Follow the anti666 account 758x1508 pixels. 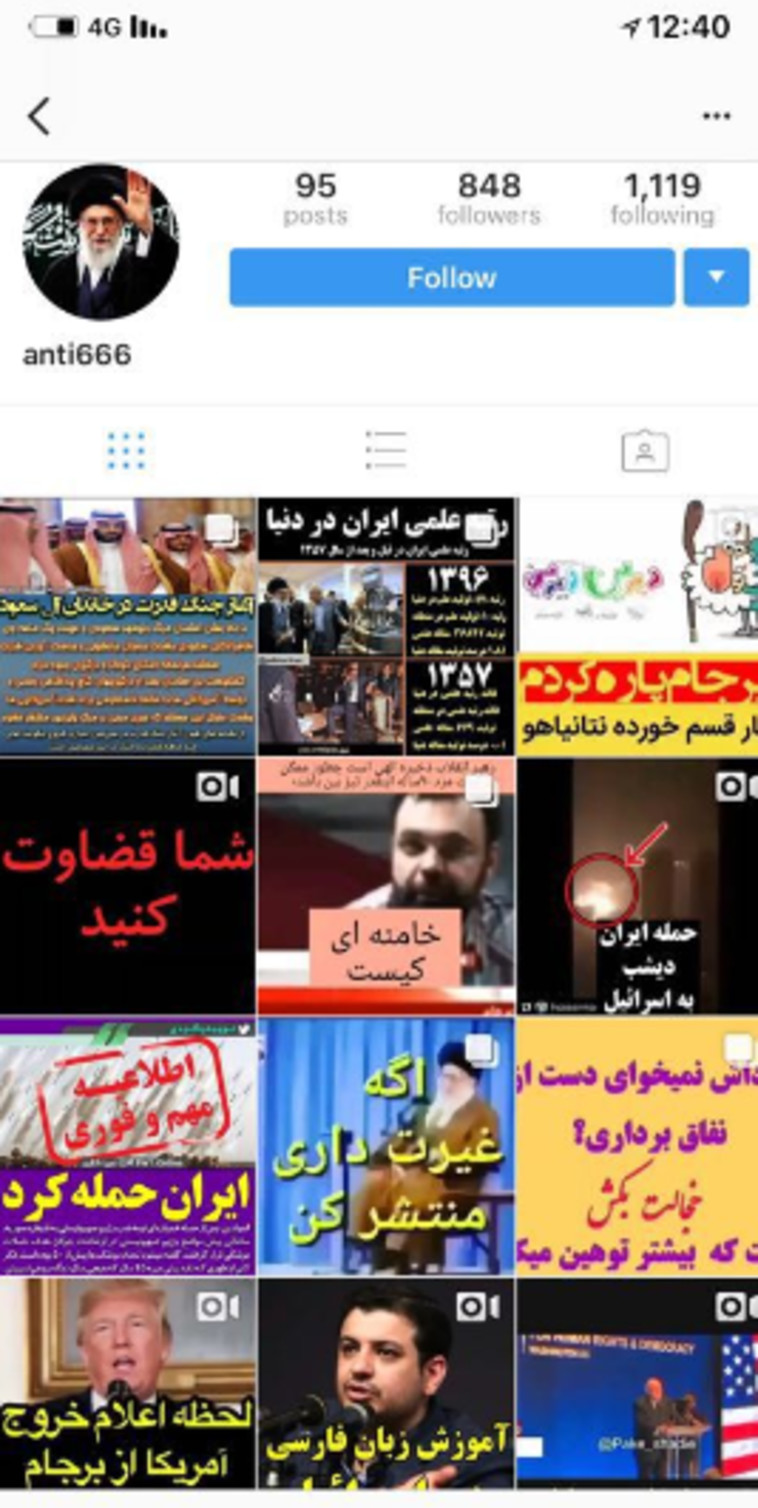[452, 278]
